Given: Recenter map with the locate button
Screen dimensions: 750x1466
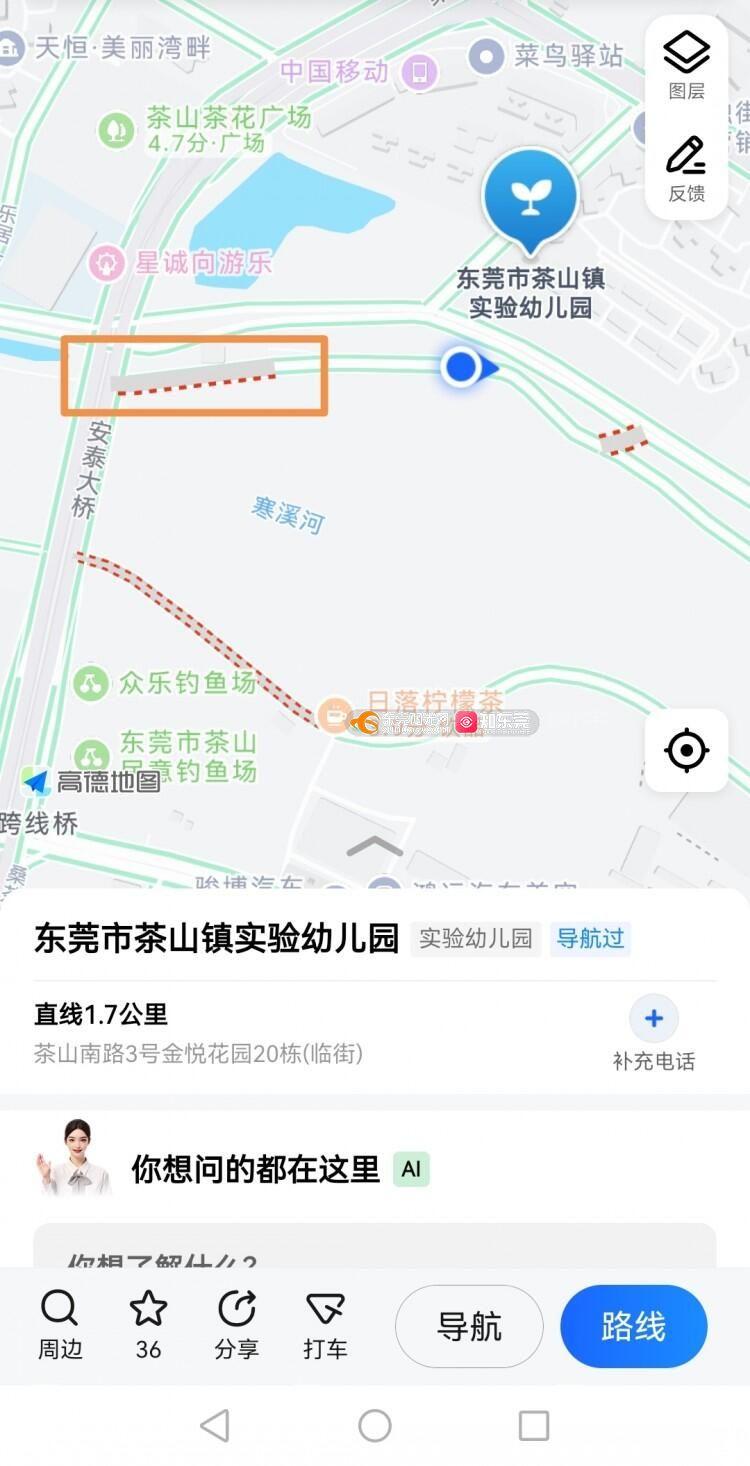Looking at the screenshot, I should [x=686, y=750].
